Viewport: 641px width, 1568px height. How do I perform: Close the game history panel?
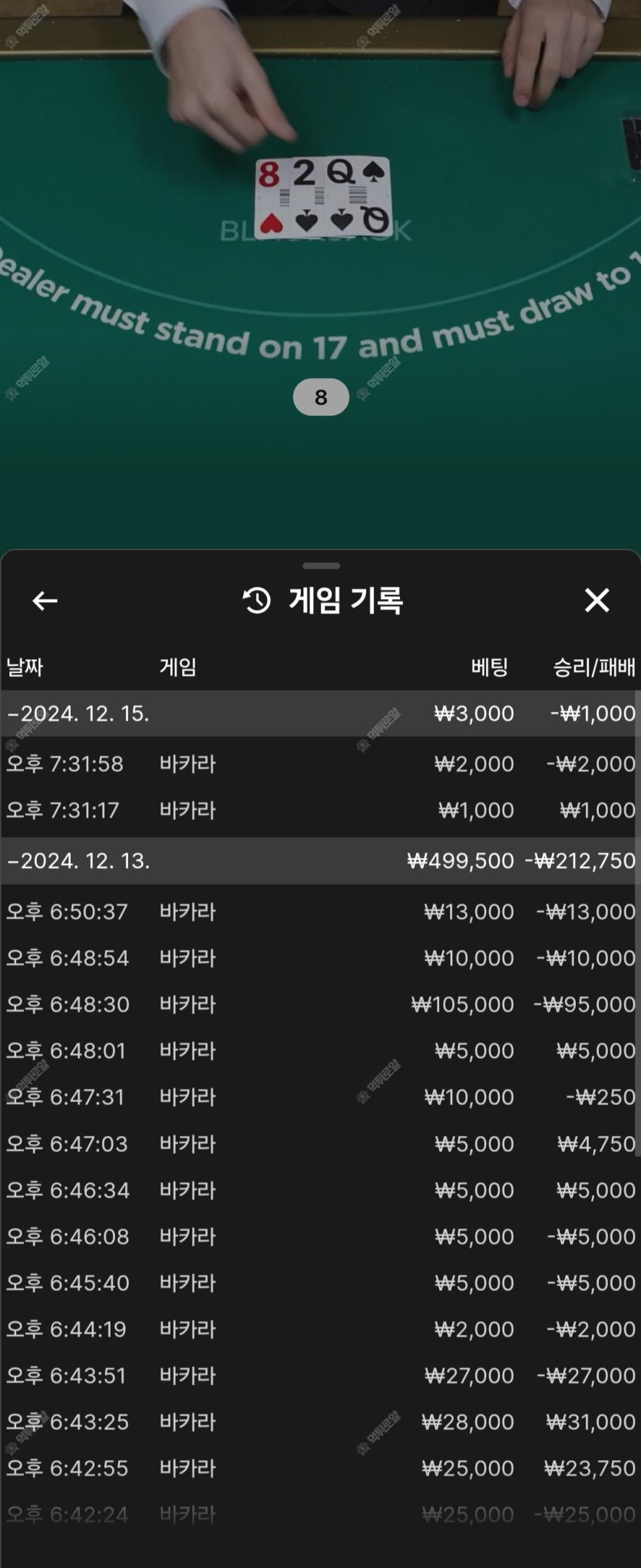point(596,600)
